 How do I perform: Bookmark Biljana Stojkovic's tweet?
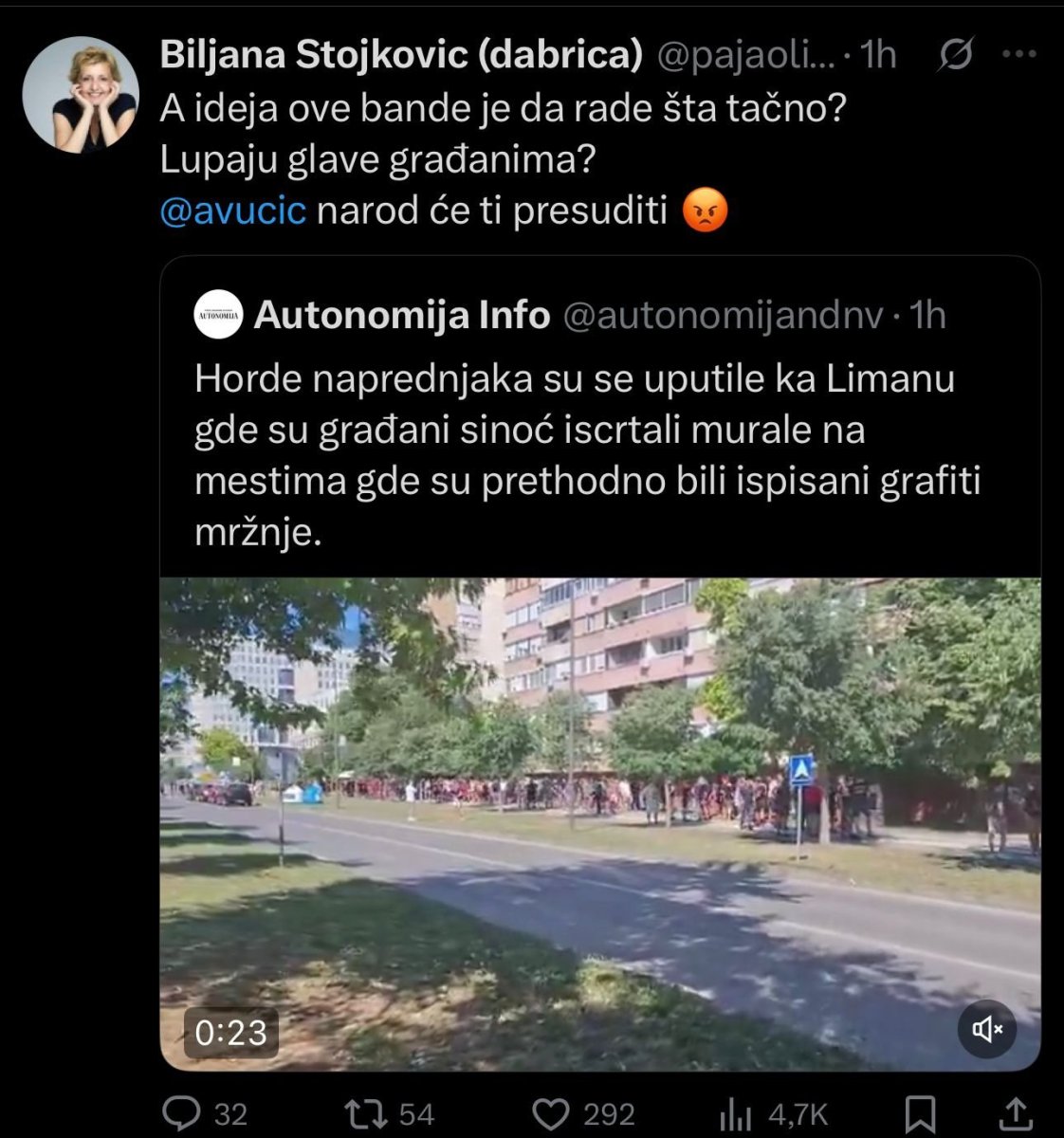pos(920,1113)
